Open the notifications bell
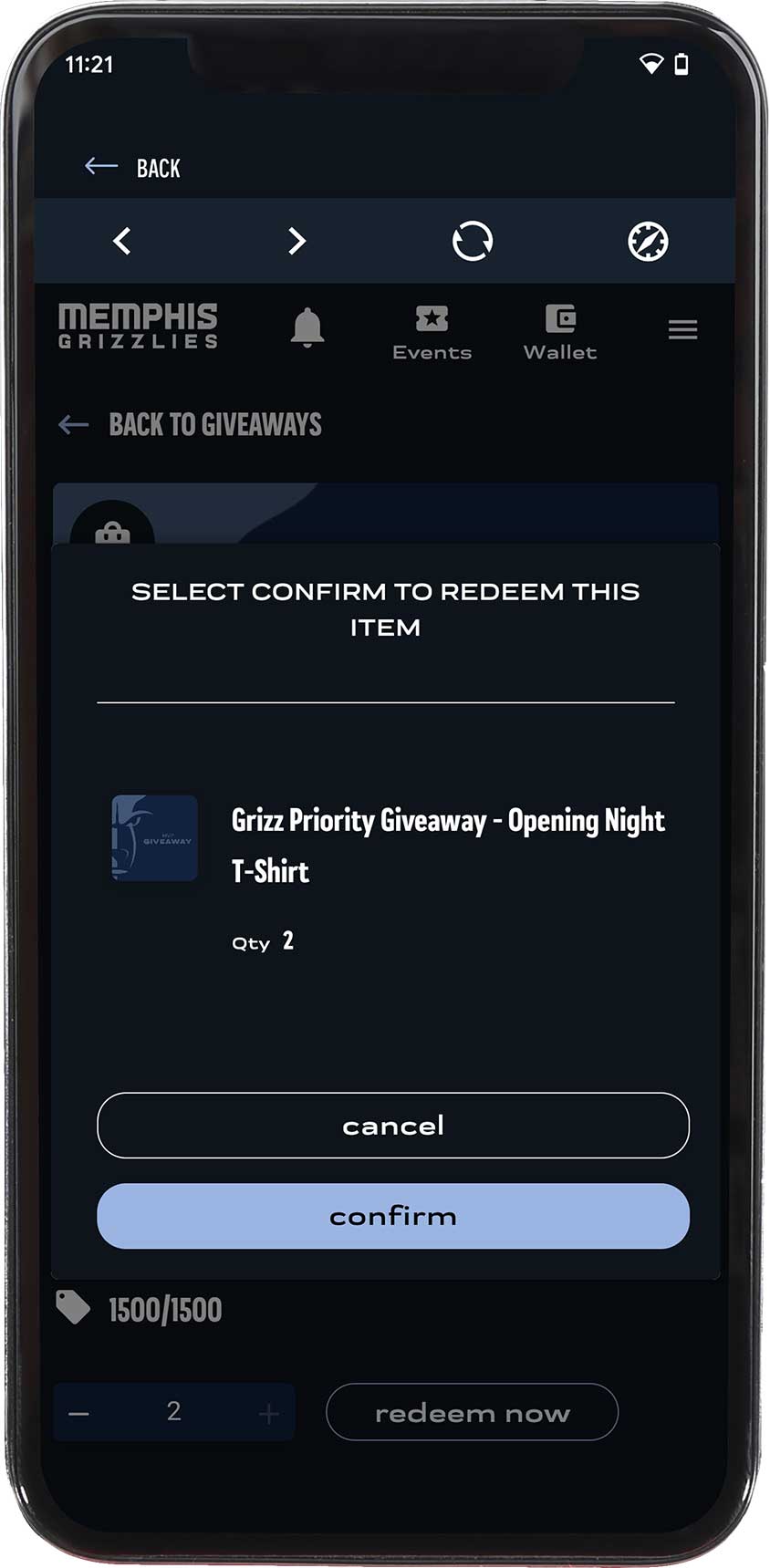The width and height of the screenshot is (770, 1568). click(307, 327)
